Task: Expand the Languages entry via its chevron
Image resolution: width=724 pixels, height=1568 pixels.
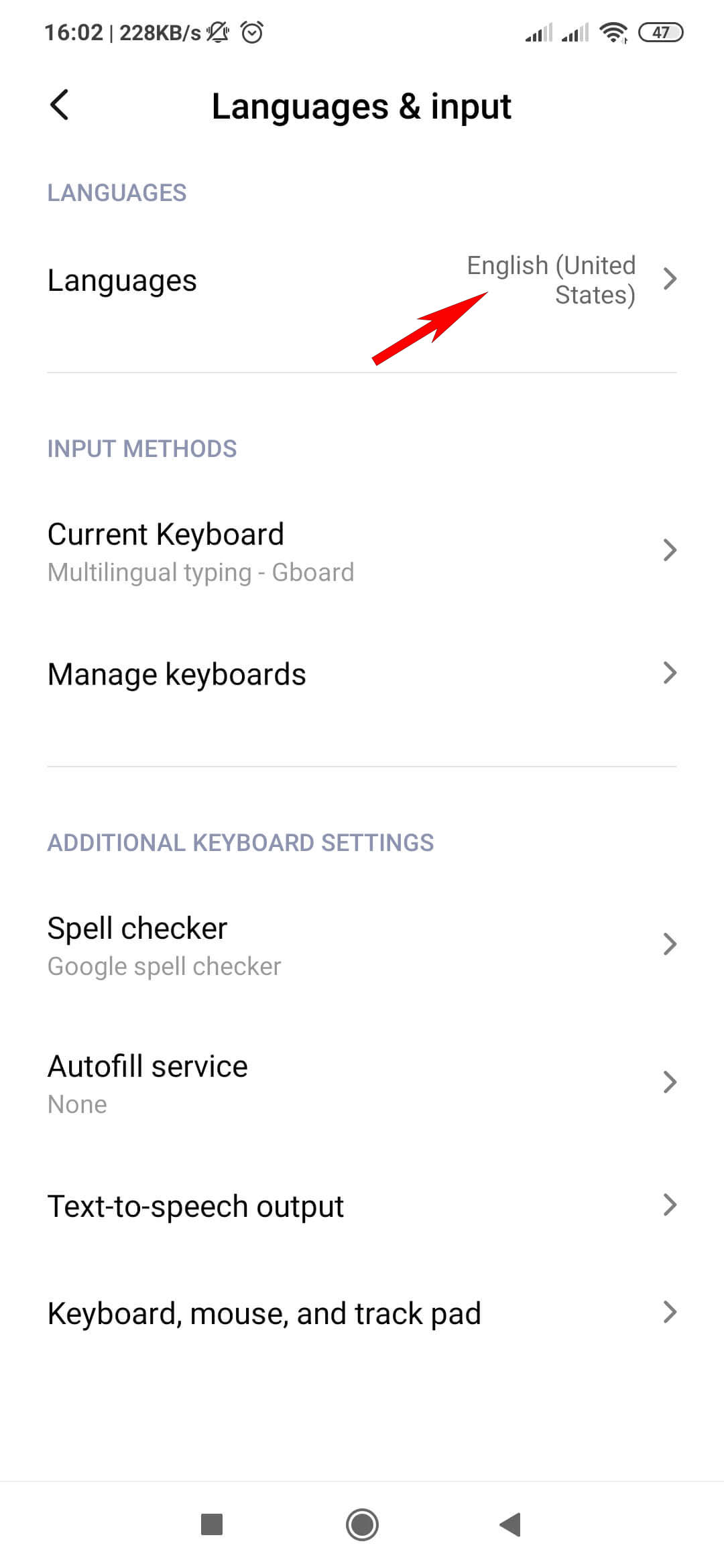Action: coord(671,280)
